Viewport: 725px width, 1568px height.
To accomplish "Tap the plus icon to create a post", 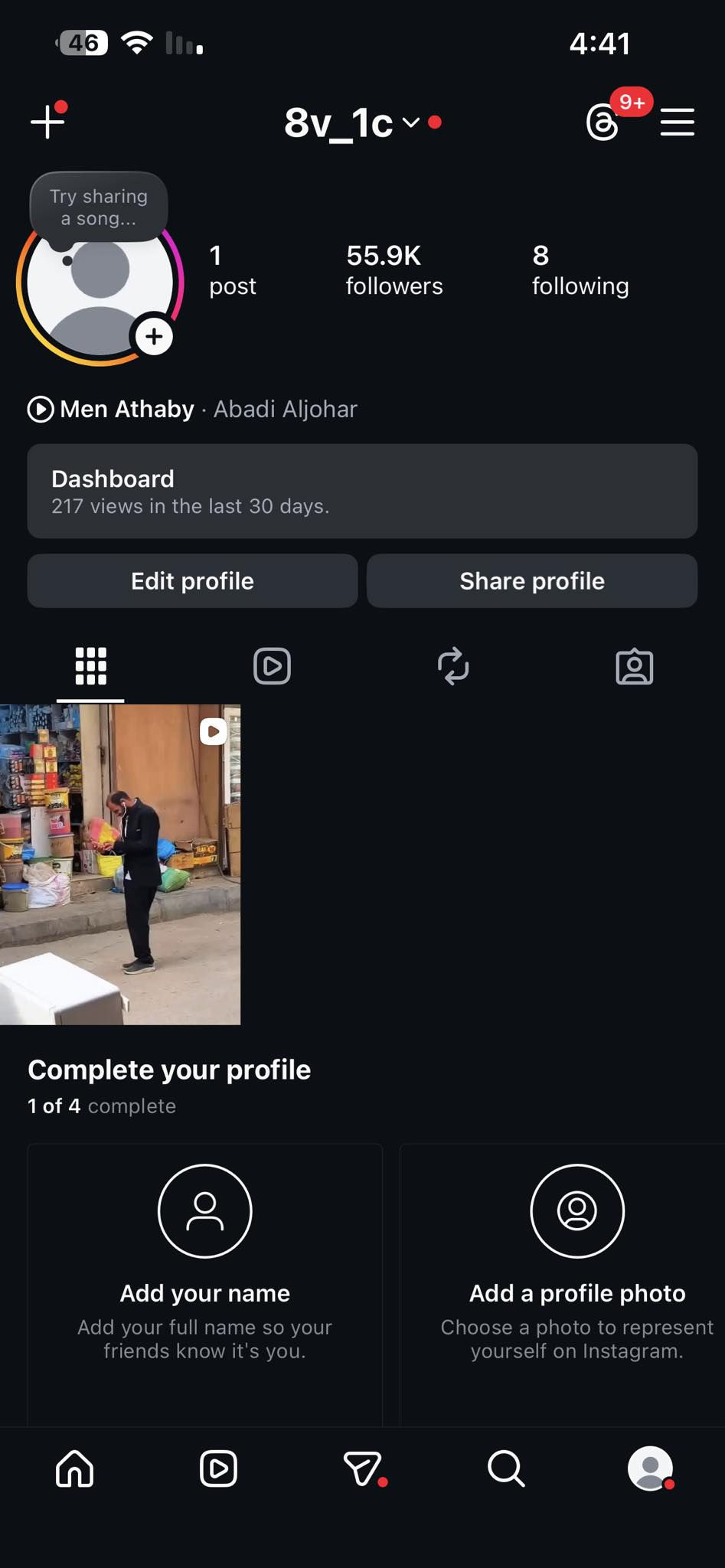I will pyautogui.click(x=47, y=122).
